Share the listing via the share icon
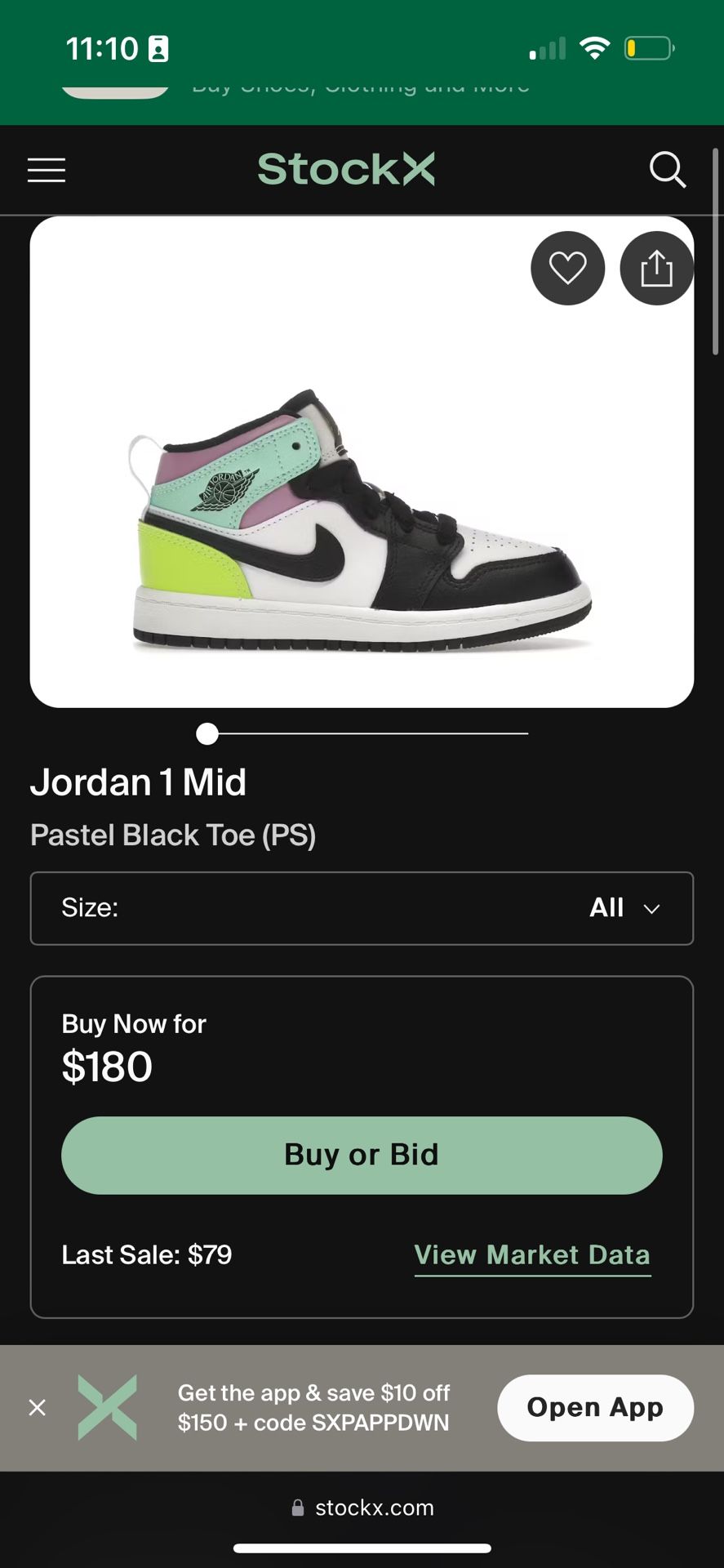 [656, 268]
